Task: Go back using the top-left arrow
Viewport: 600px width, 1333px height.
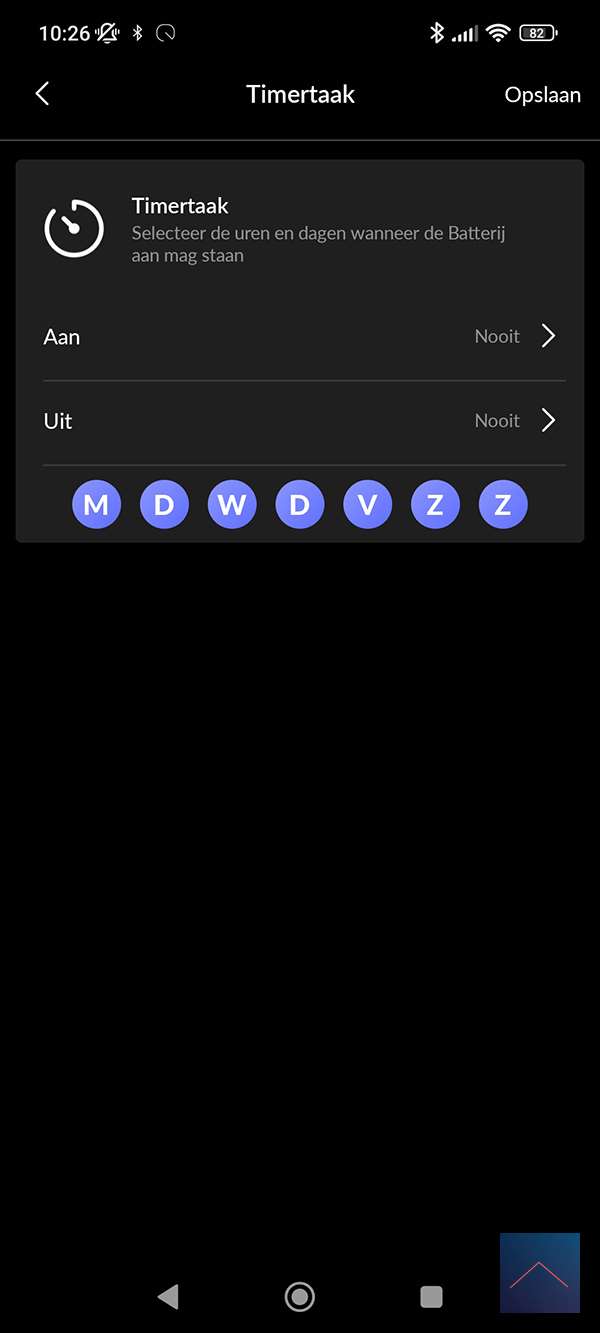Action: 42,94
